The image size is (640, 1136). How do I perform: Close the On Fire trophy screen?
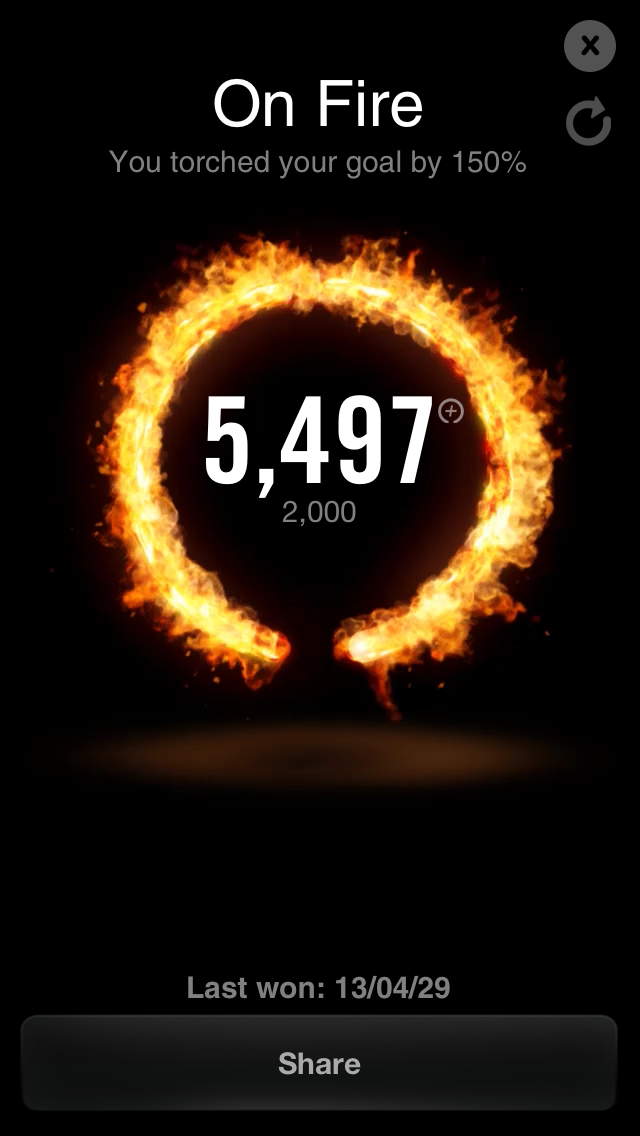click(590, 46)
